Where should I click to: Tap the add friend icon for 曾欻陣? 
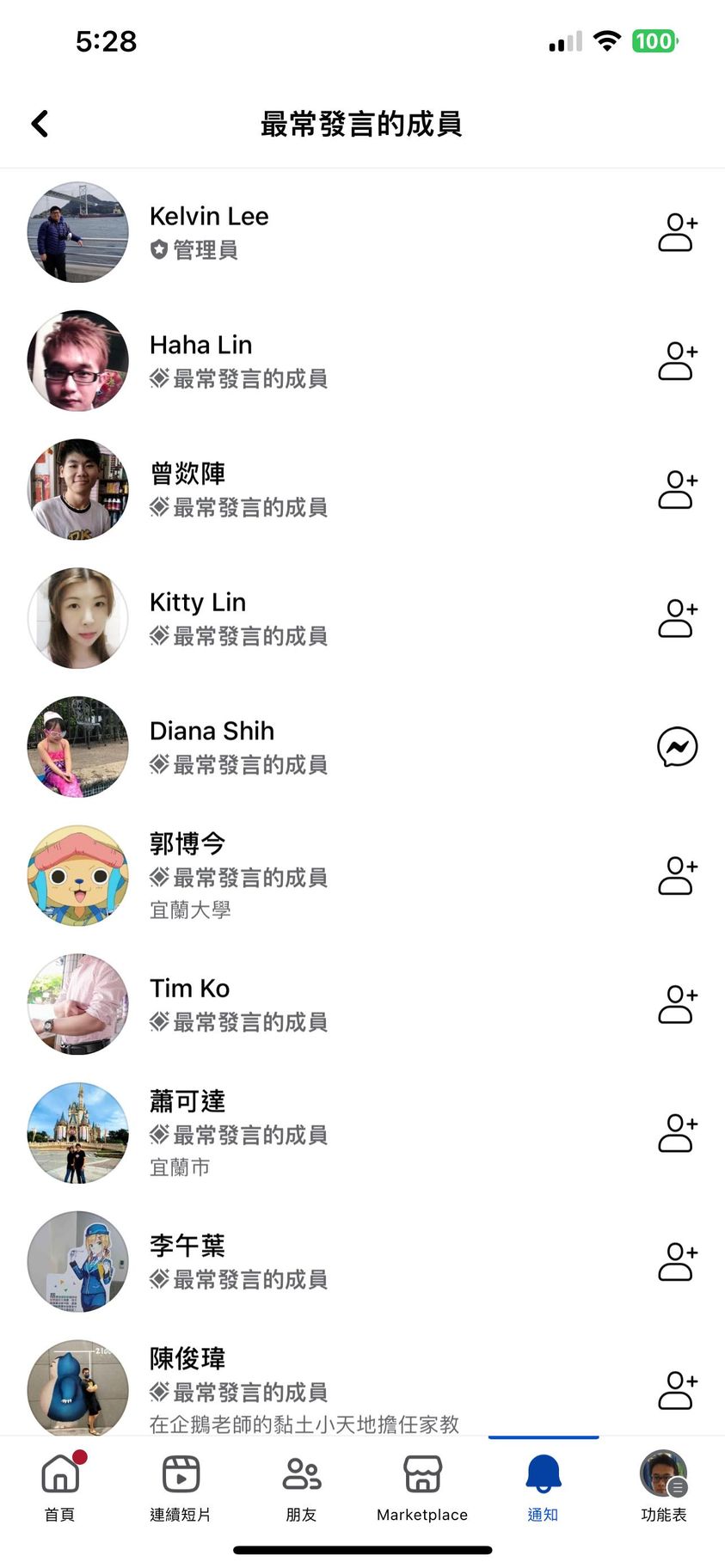point(677,490)
